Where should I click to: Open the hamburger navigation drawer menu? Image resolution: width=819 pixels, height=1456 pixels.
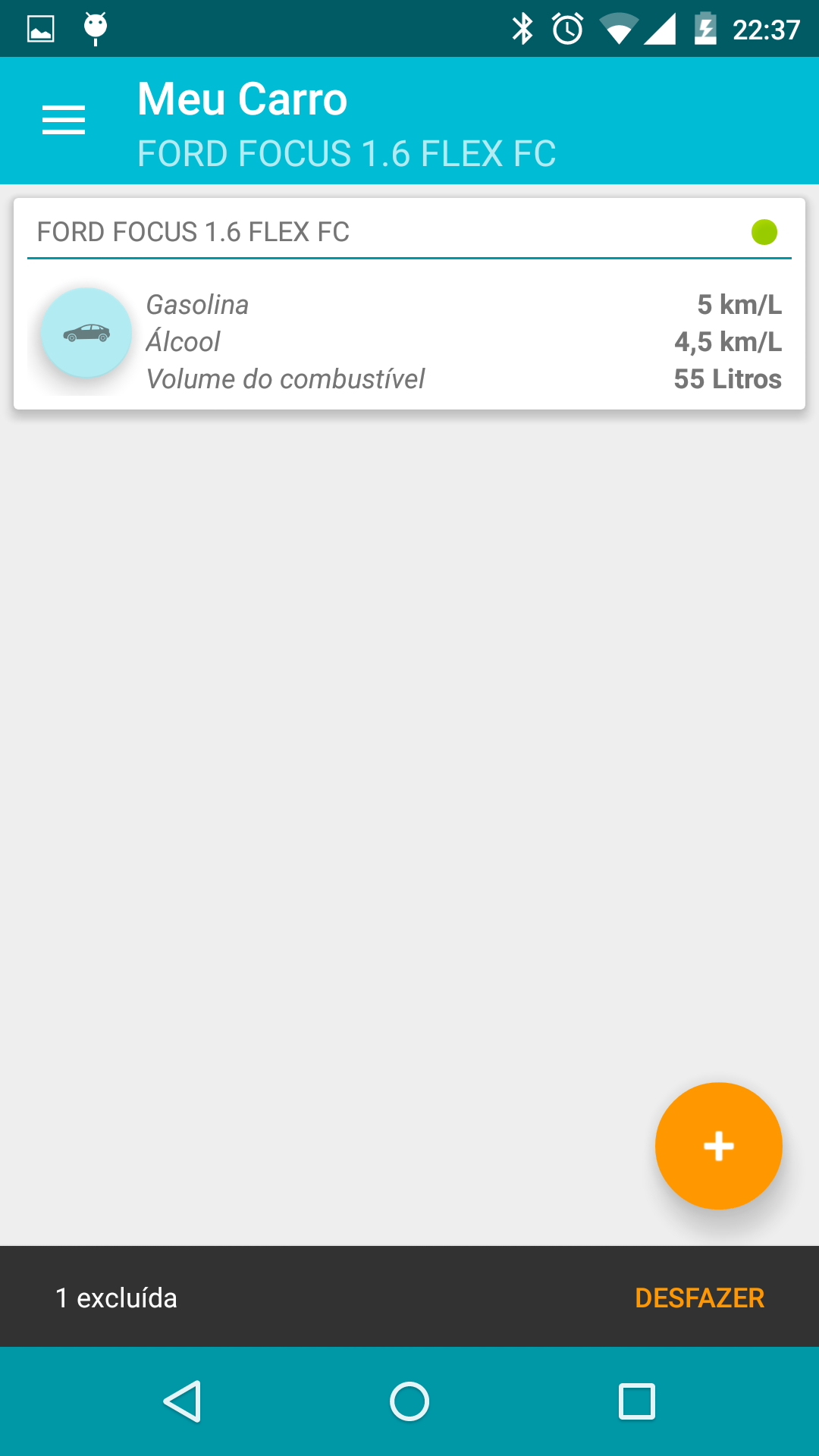(x=64, y=121)
